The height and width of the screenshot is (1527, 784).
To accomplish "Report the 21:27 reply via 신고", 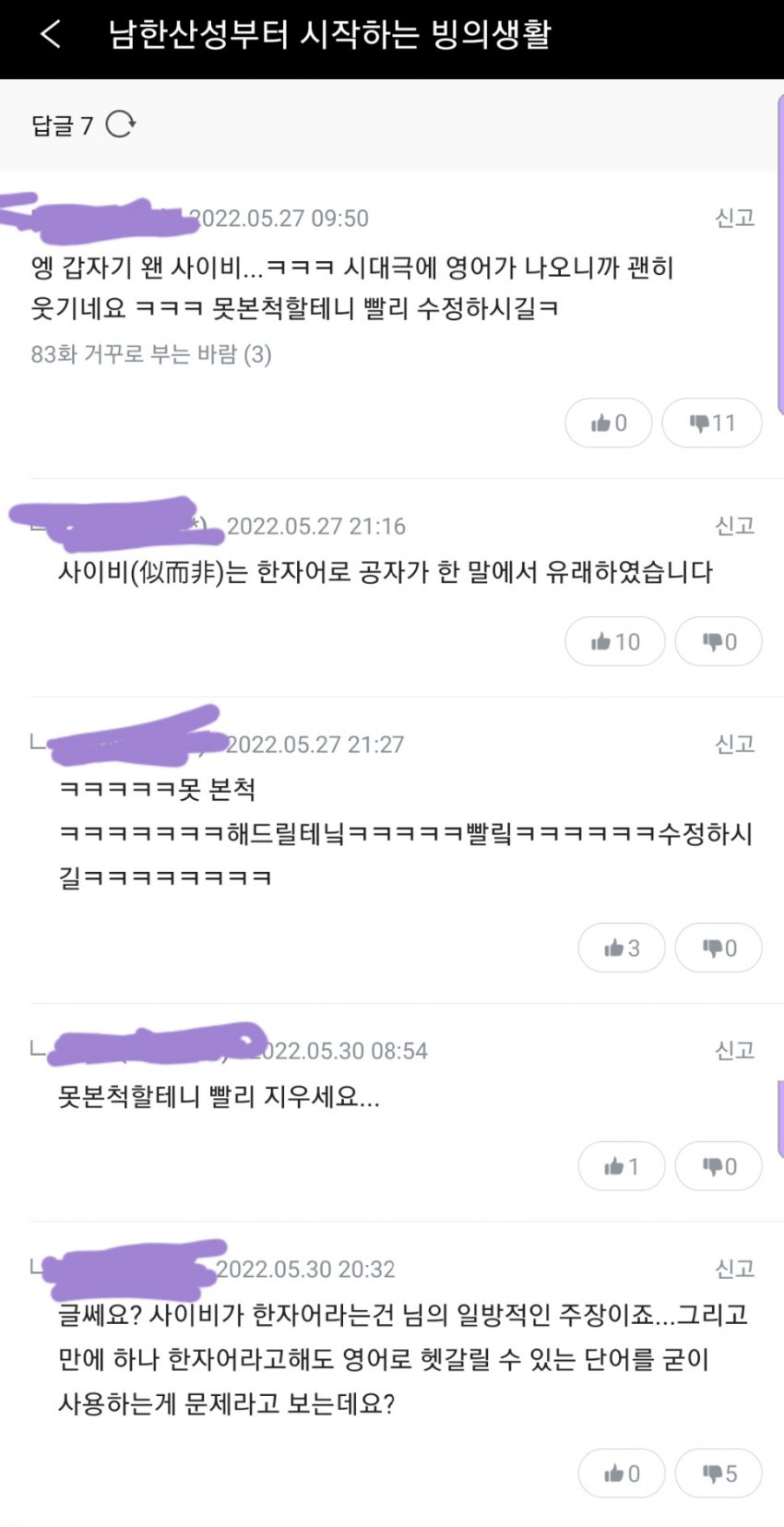I will [x=734, y=744].
